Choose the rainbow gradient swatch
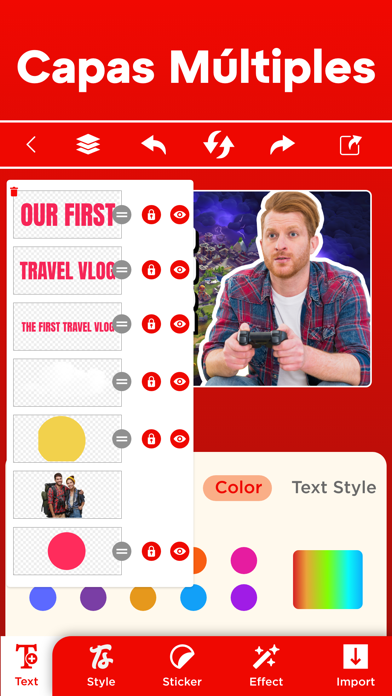Screen dimensions: 392x696 tap(328, 579)
